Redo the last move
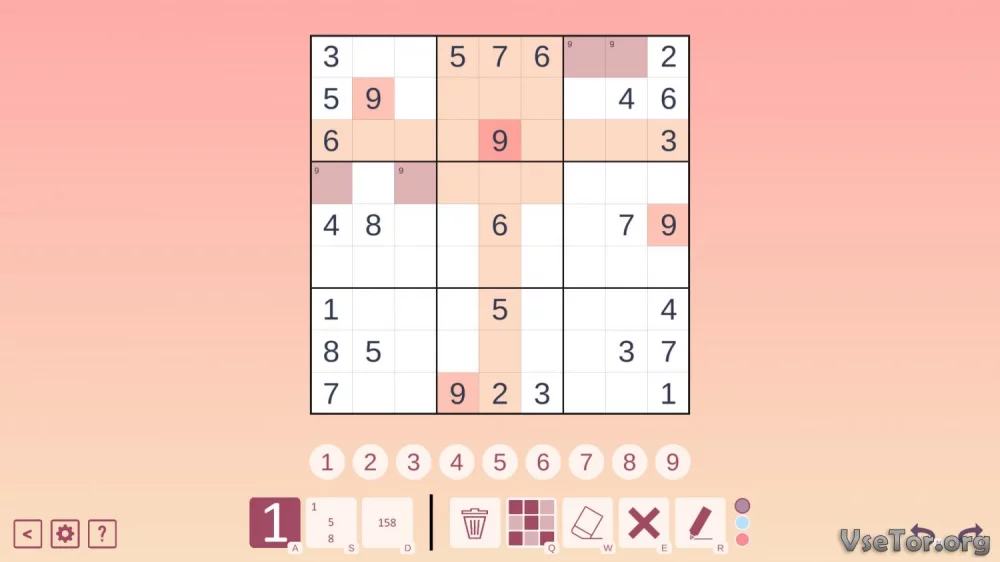The height and width of the screenshot is (562, 1000). (970, 534)
